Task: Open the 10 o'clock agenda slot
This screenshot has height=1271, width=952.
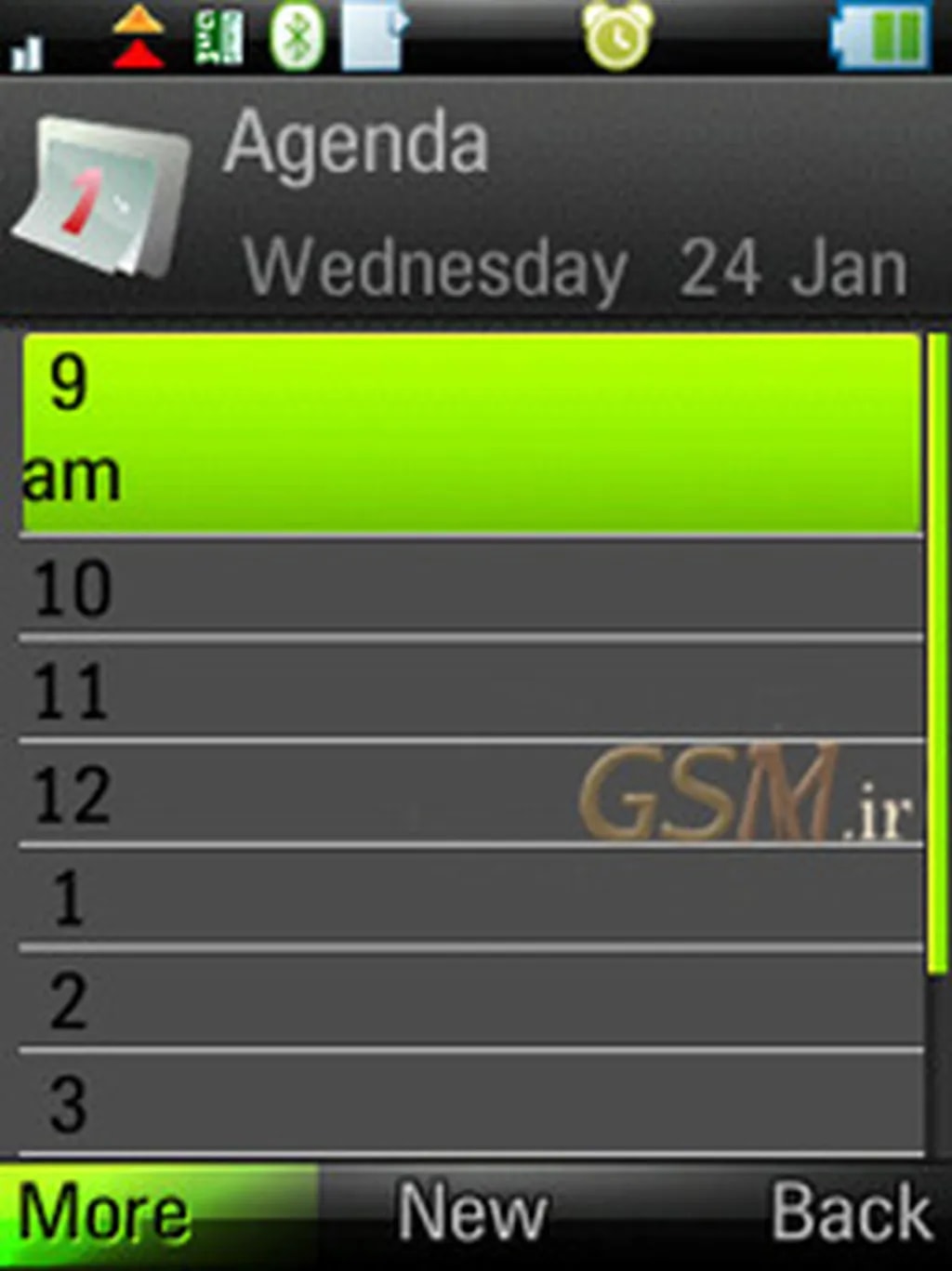Action: (x=471, y=589)
